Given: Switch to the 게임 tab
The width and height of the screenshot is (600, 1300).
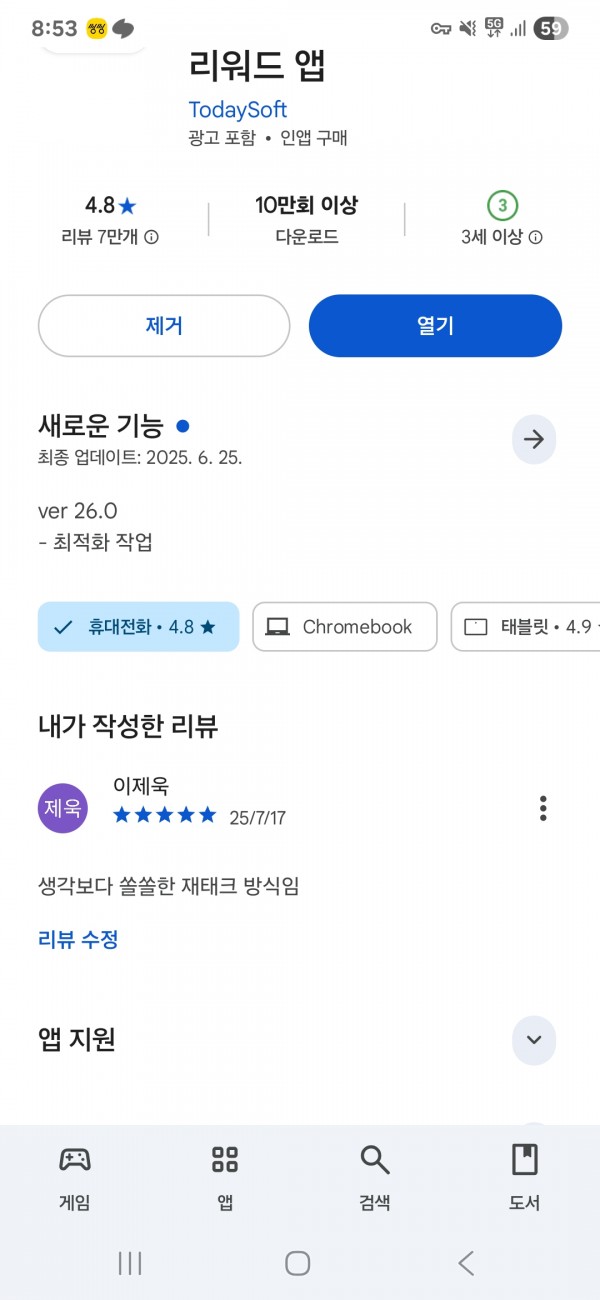Looking at the screenshot, I should [75, 1178].
